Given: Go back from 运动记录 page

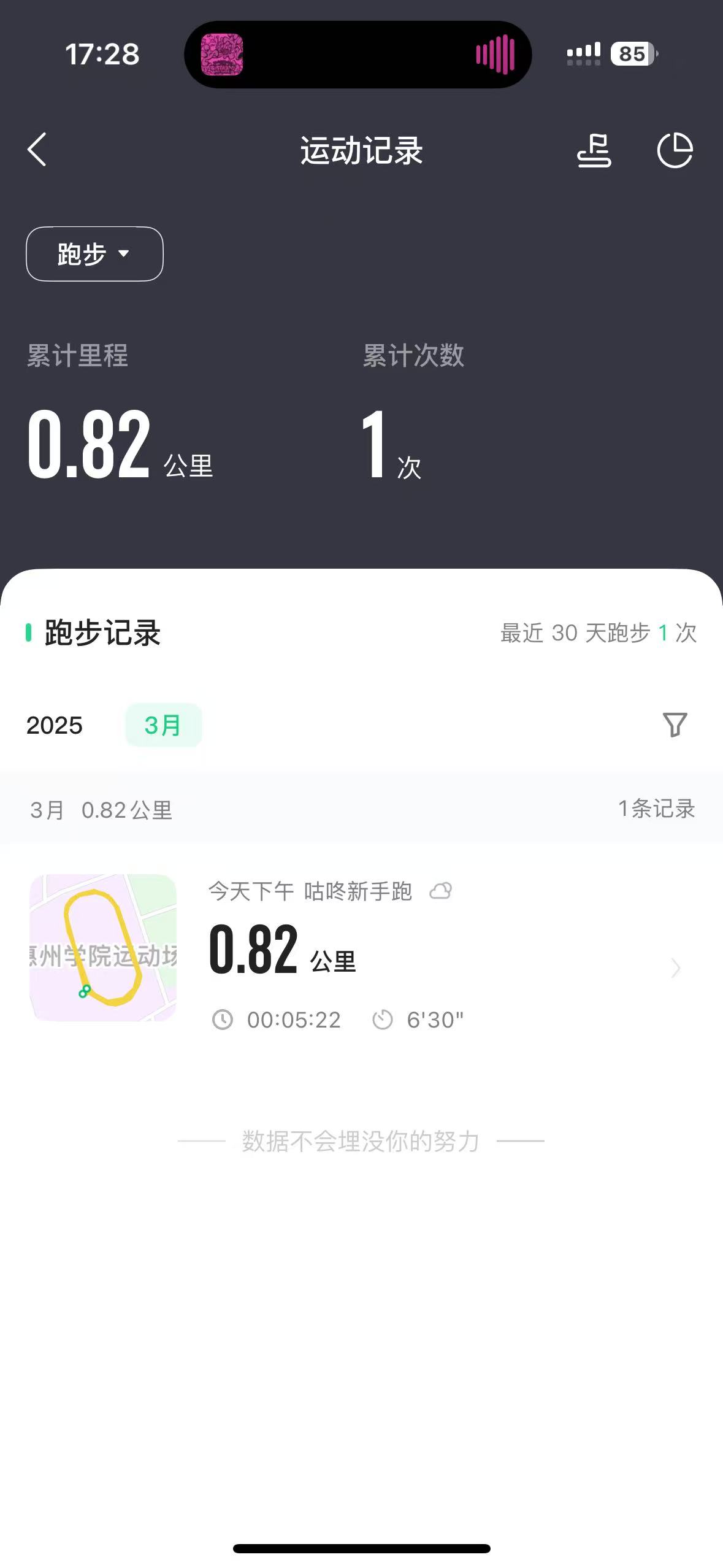Looking at the screenshot, I should (x=37, y=150).
